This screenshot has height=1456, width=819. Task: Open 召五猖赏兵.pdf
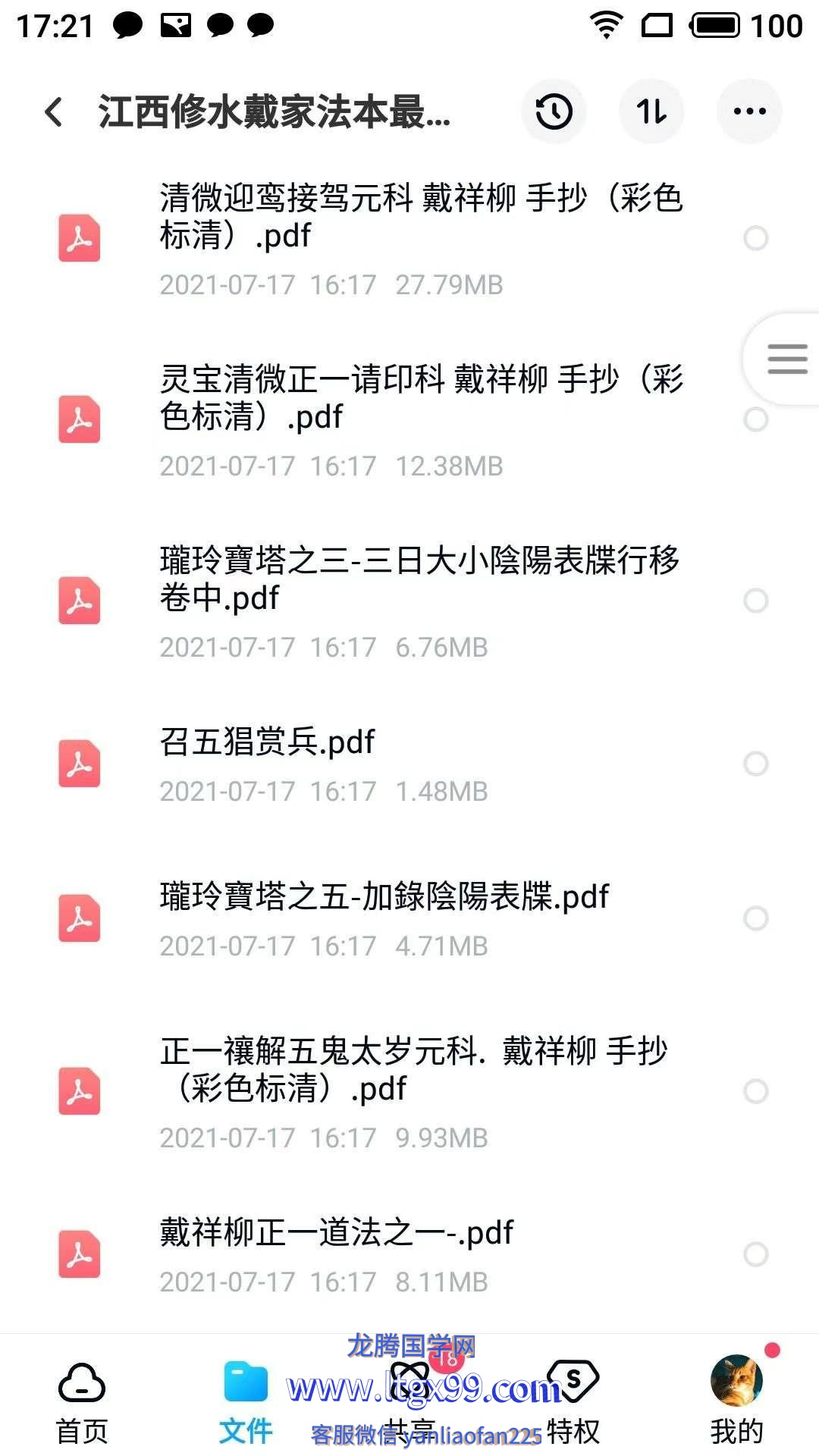pos(268,742)
